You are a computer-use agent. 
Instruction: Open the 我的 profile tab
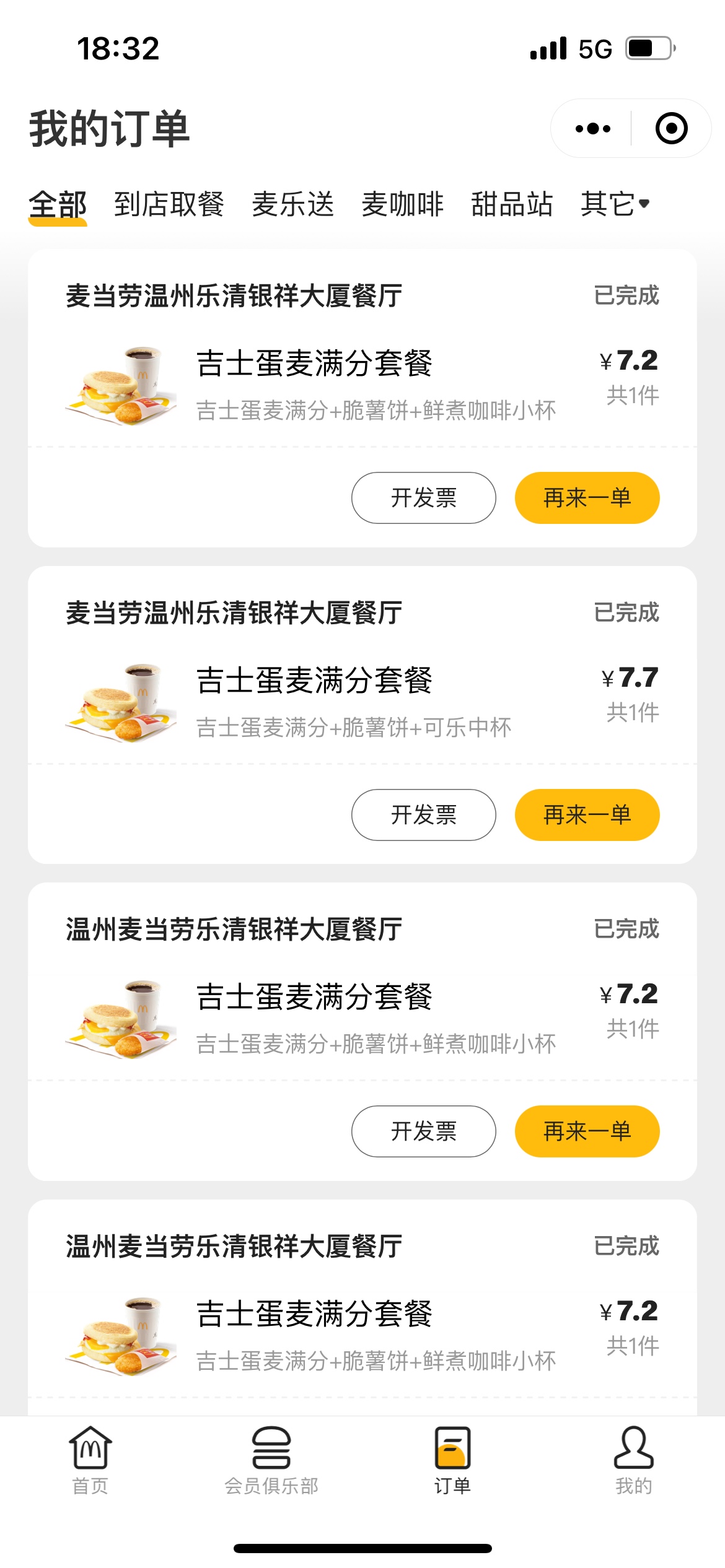pyautogui.click(x=633, y=1460)
